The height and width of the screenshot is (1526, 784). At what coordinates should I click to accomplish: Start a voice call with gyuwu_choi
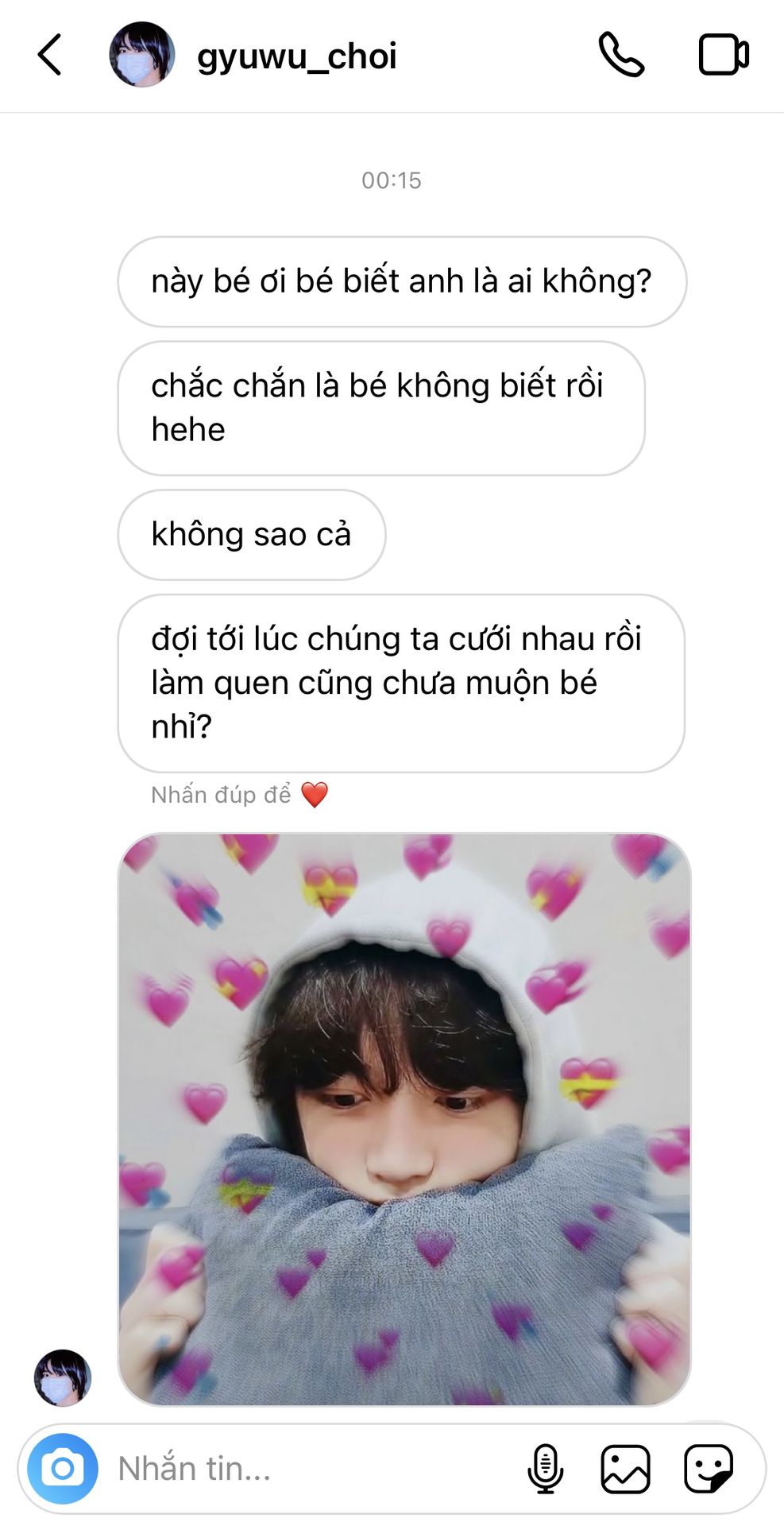point(620,55)
